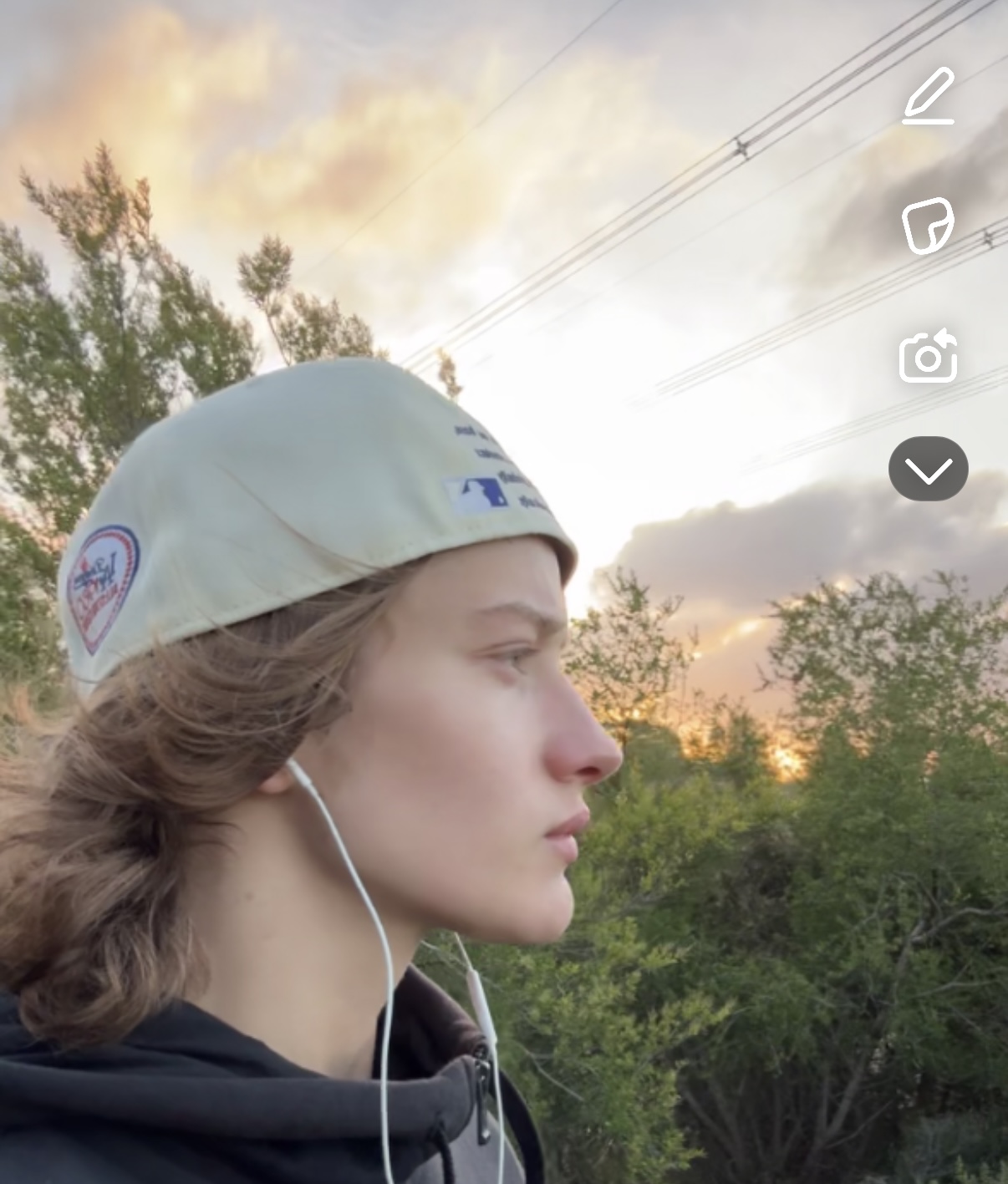Open the pencil drawing tool

tap(929, 97)
